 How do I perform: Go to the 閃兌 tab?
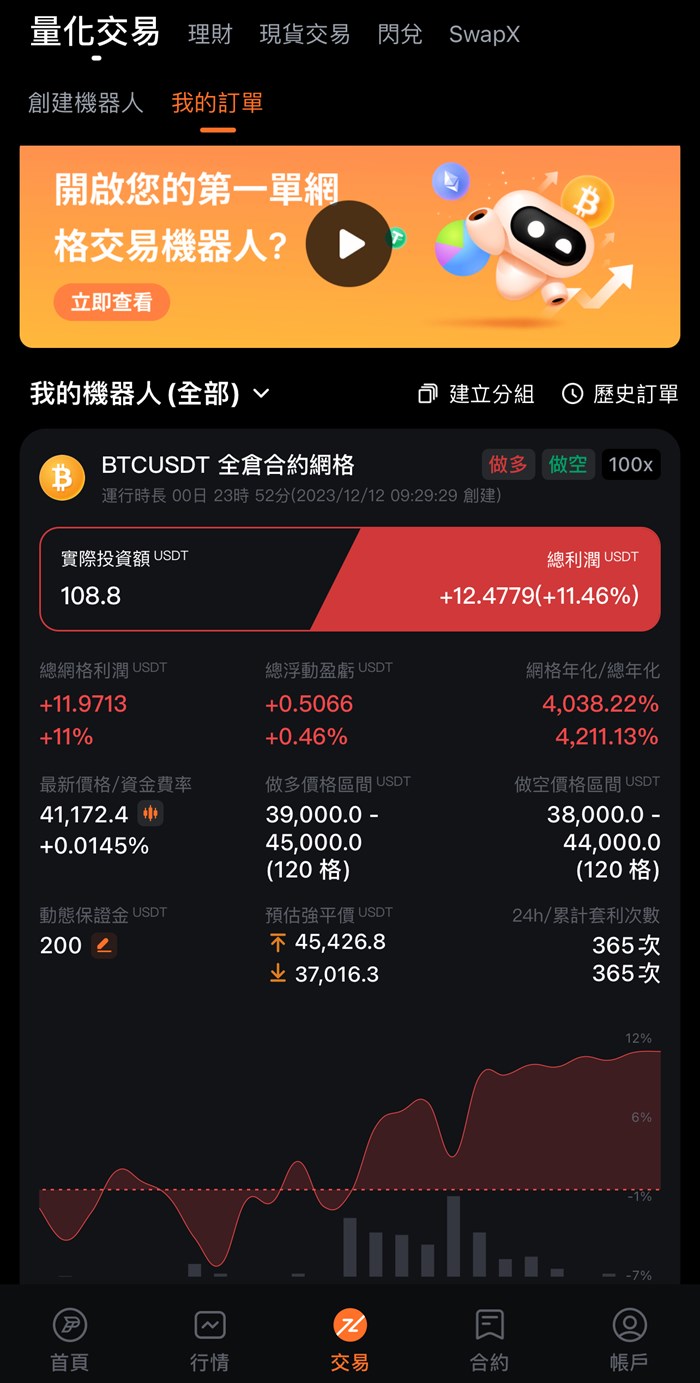(x=400, y=34)
